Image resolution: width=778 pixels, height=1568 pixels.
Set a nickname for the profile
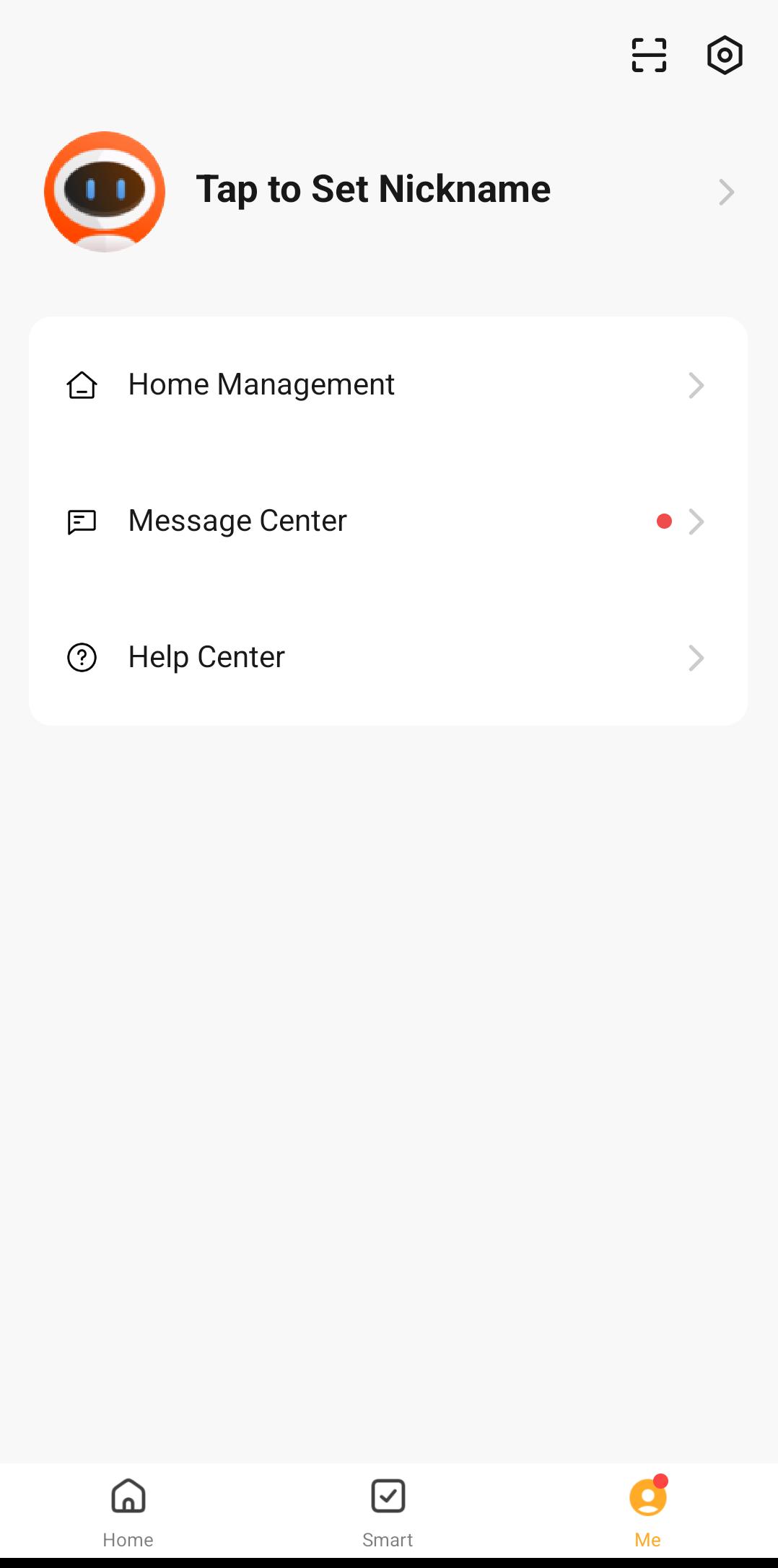[x=373, y=190]
